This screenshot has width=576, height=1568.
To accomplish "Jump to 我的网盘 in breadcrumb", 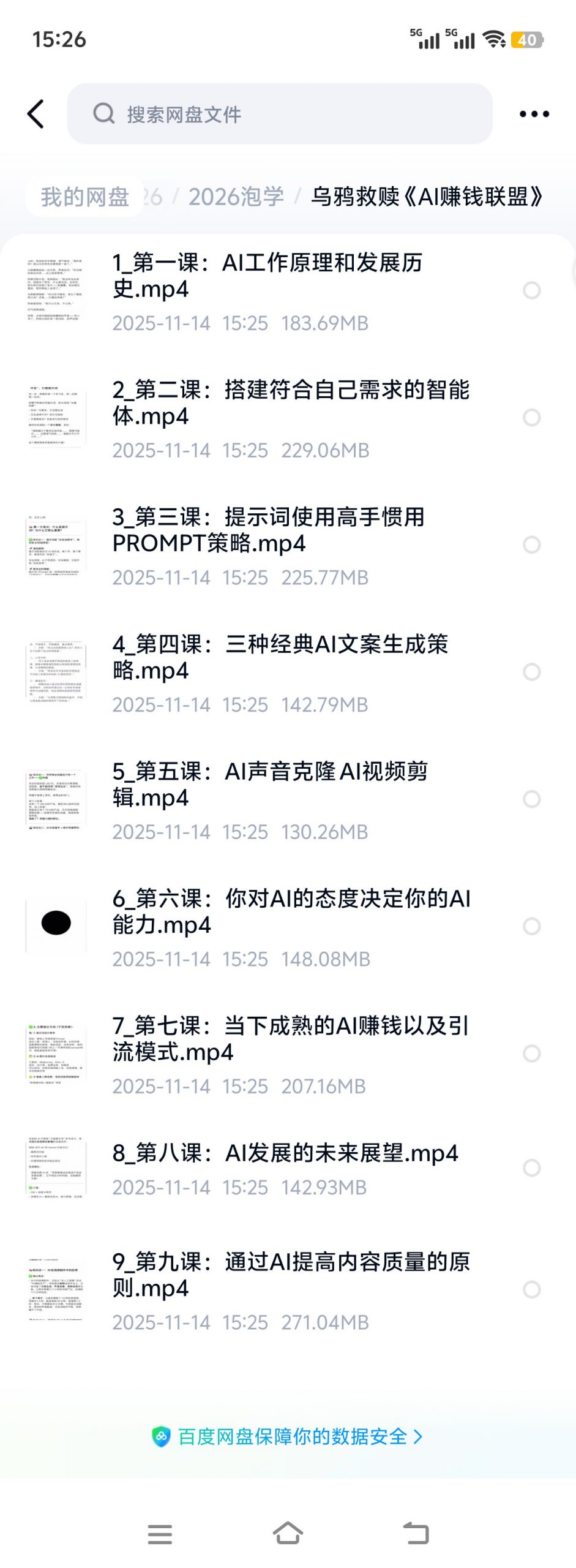I will [x=84, y=197].
